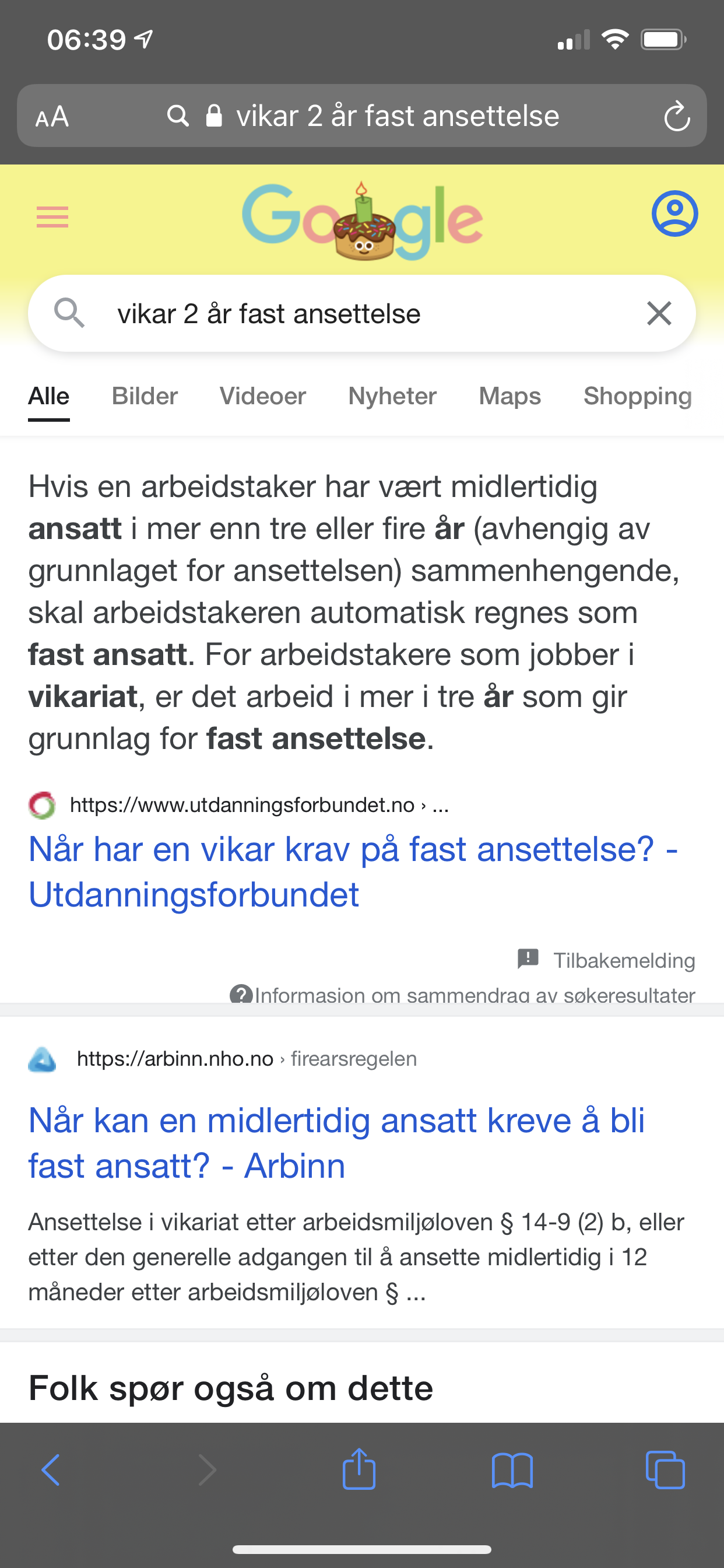724x1568 pixels.
Task: Switch to the Maps tab
Action: tap(510, 396)
